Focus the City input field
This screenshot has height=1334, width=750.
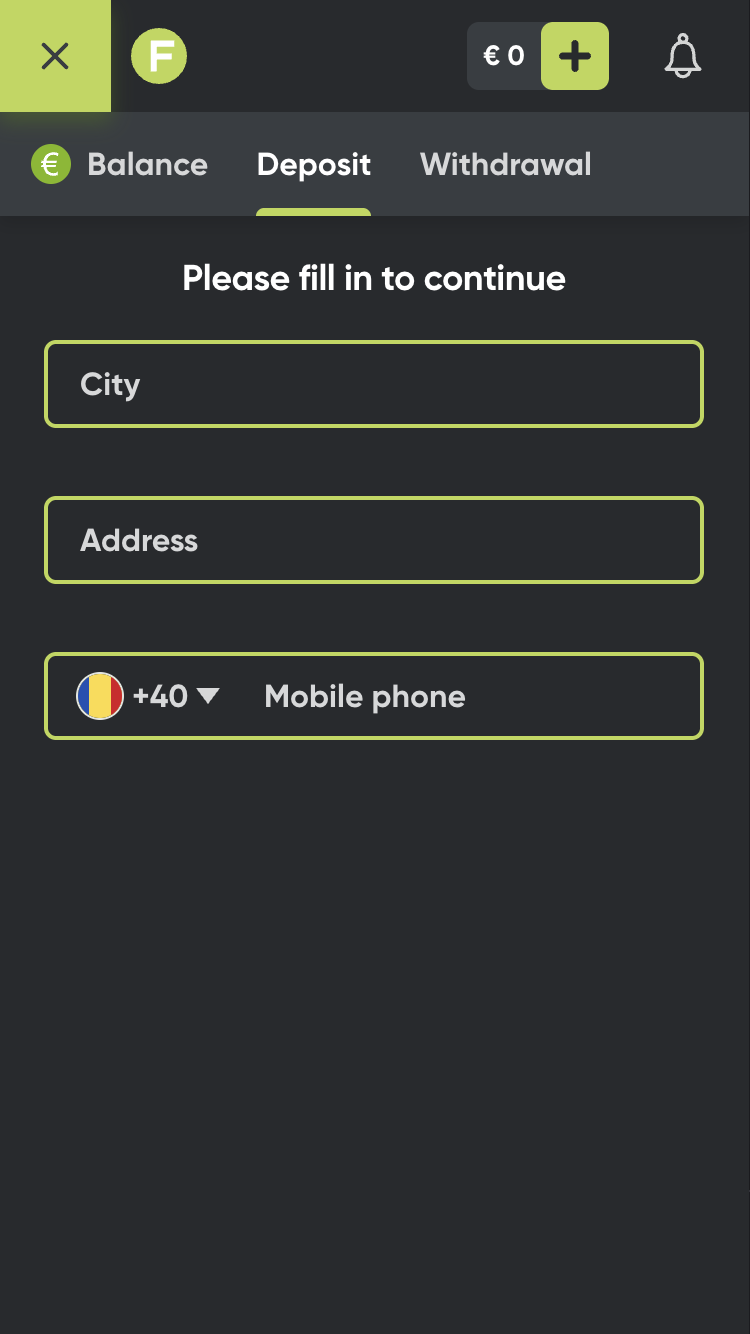(374, 385)
